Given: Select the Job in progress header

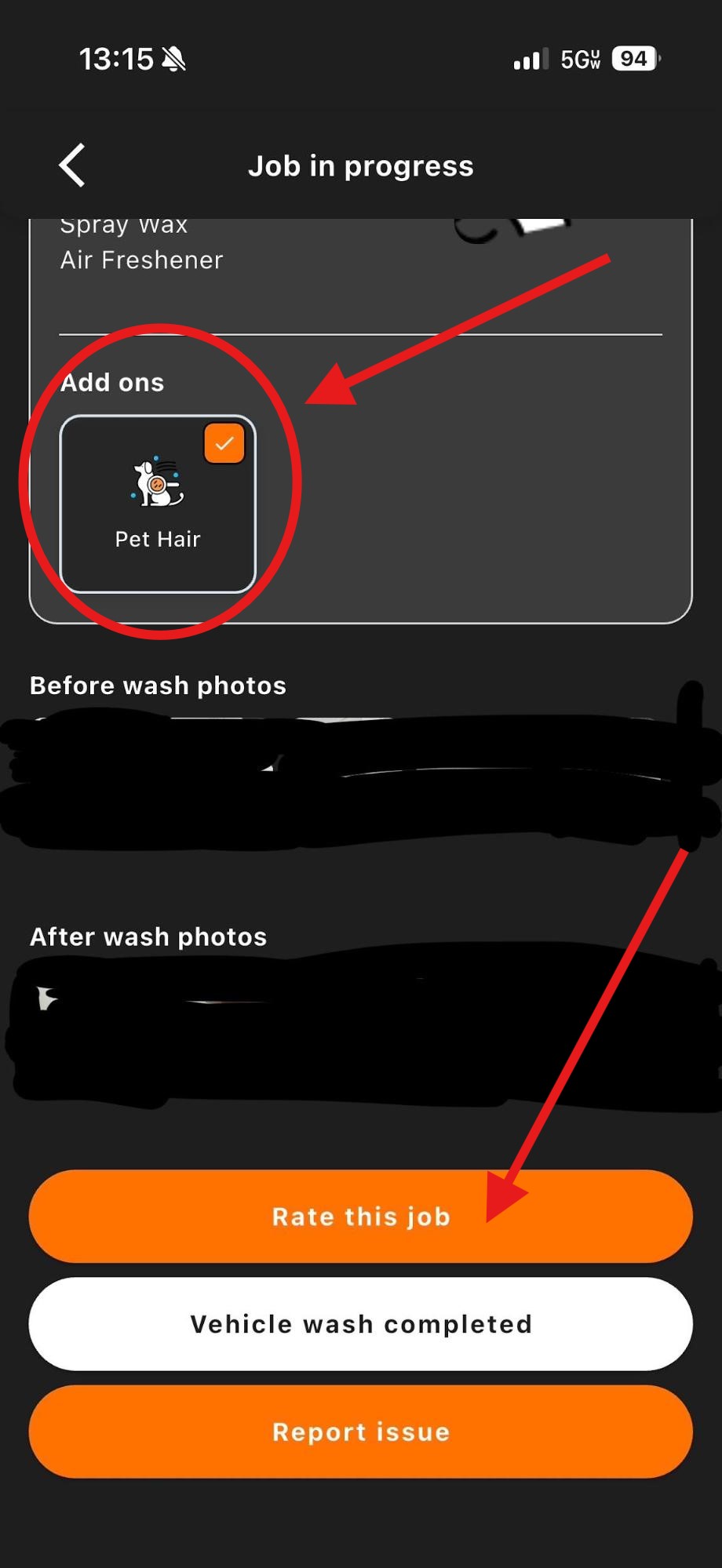Looking at the screenshot, I should pyautogui.click(x=361, y=166).
